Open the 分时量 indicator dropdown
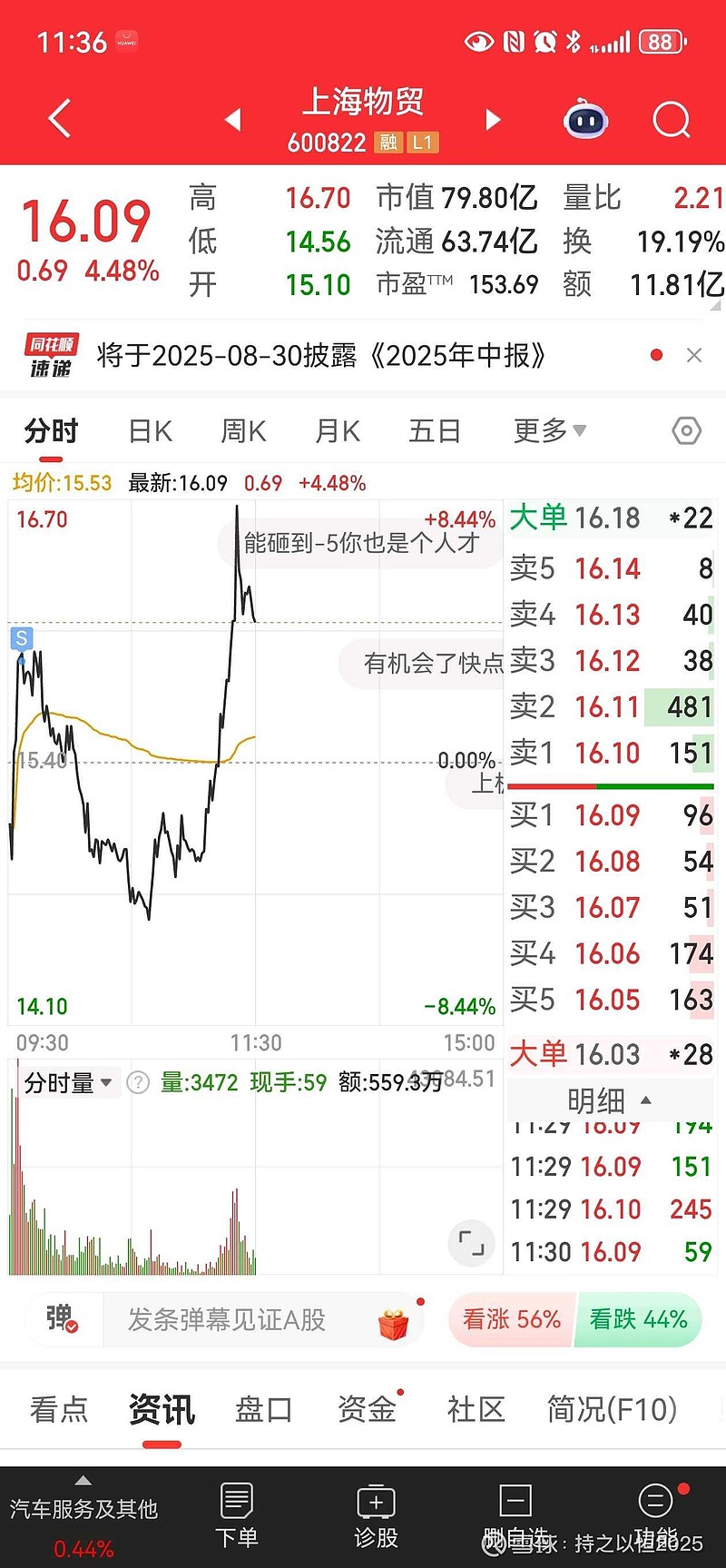The width and height of the screenshot is (726, 1568). (68, 1082)
